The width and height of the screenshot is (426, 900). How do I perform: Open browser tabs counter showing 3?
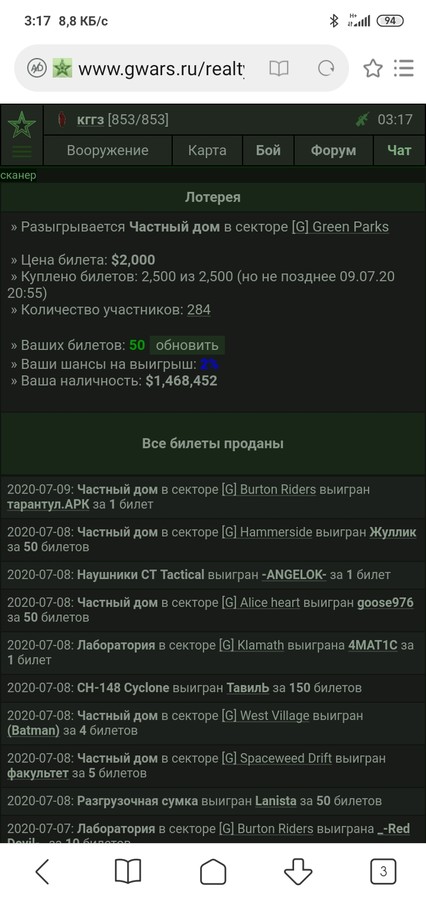point(383,872)
